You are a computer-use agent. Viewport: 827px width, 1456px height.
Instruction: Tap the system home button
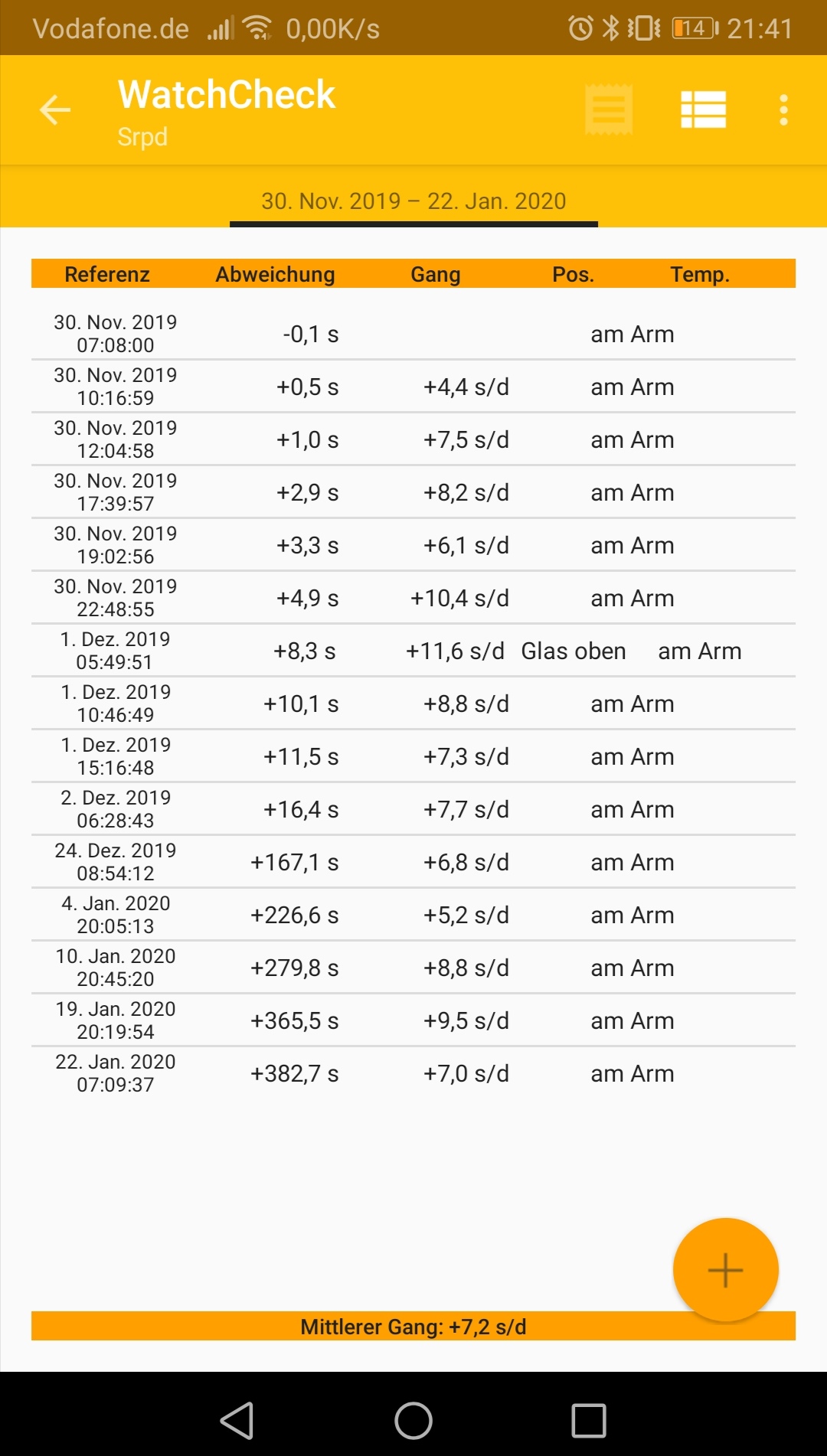click(x=413, y=1421)
